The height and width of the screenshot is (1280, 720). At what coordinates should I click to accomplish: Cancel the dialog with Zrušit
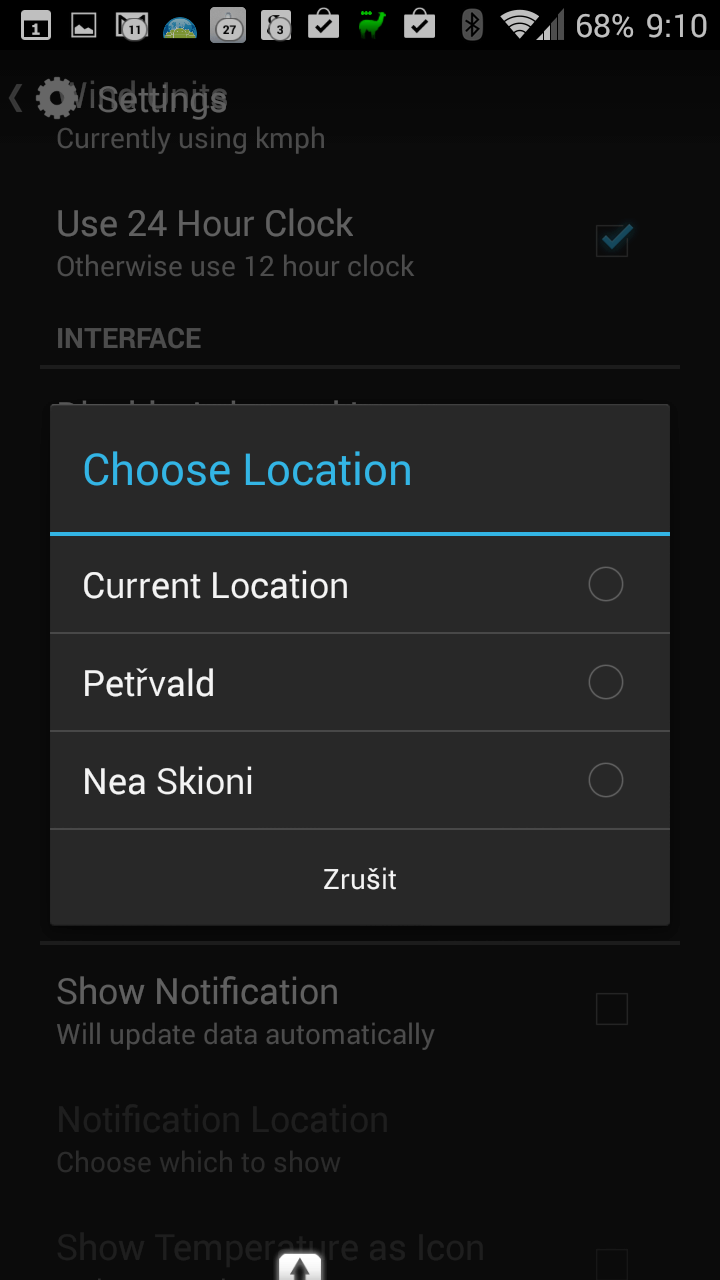[x=360, y=879]
